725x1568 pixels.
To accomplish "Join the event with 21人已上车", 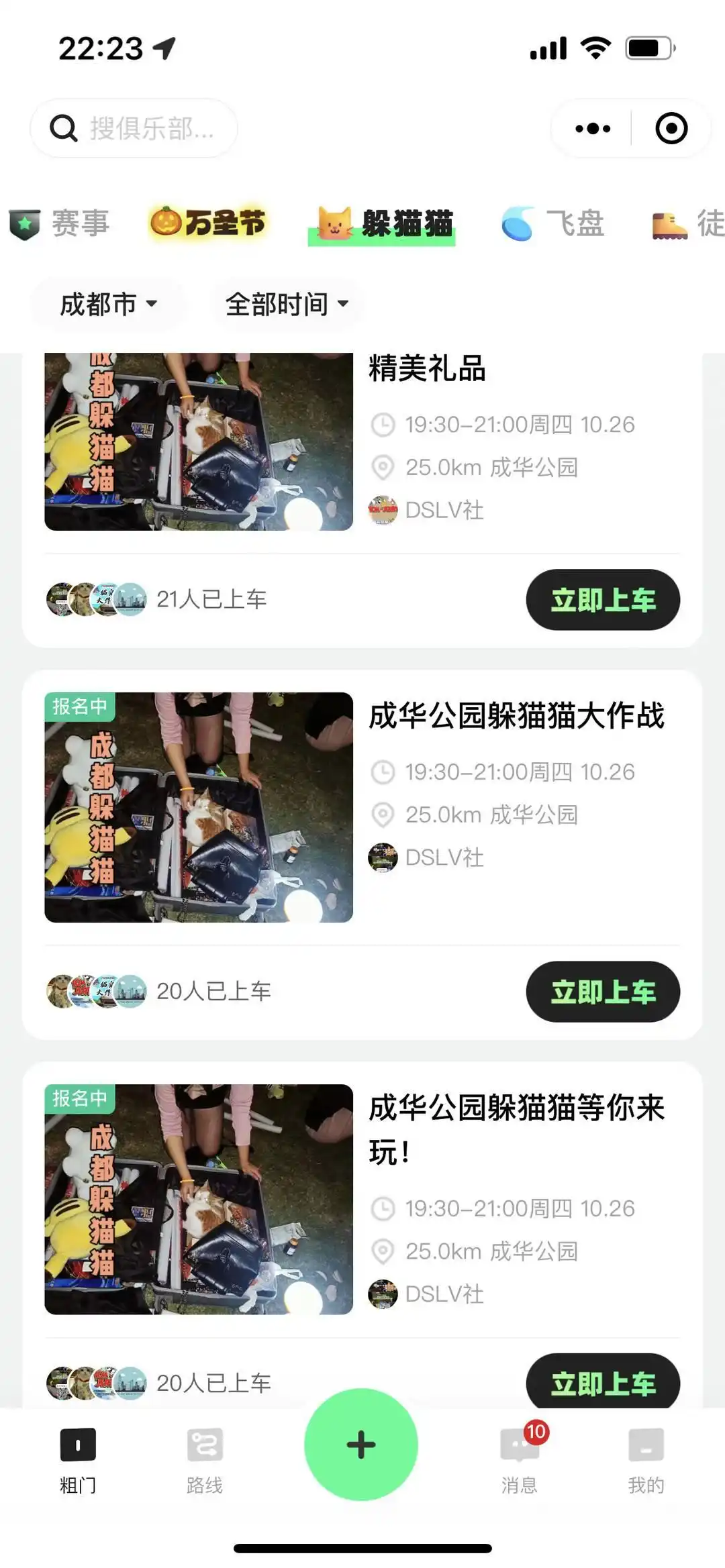I will pyautogui.click(x=602, y=600).
